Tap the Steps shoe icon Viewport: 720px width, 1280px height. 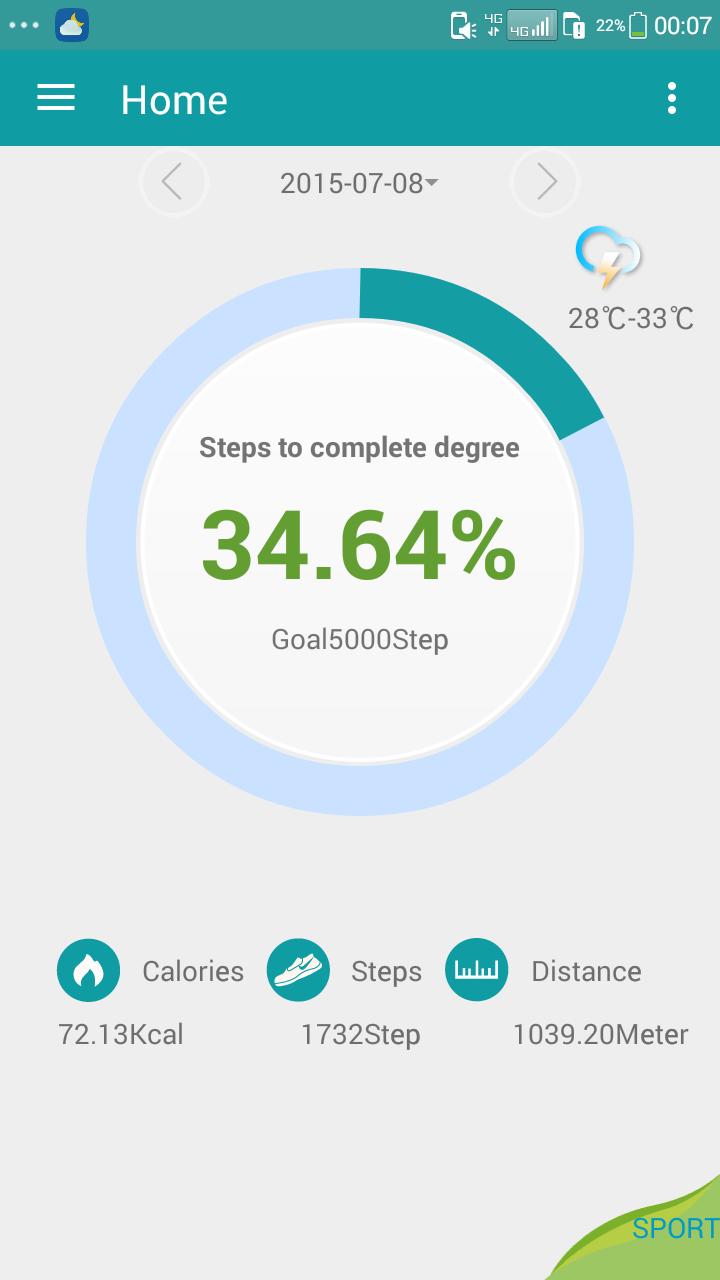tap(298, 970)
